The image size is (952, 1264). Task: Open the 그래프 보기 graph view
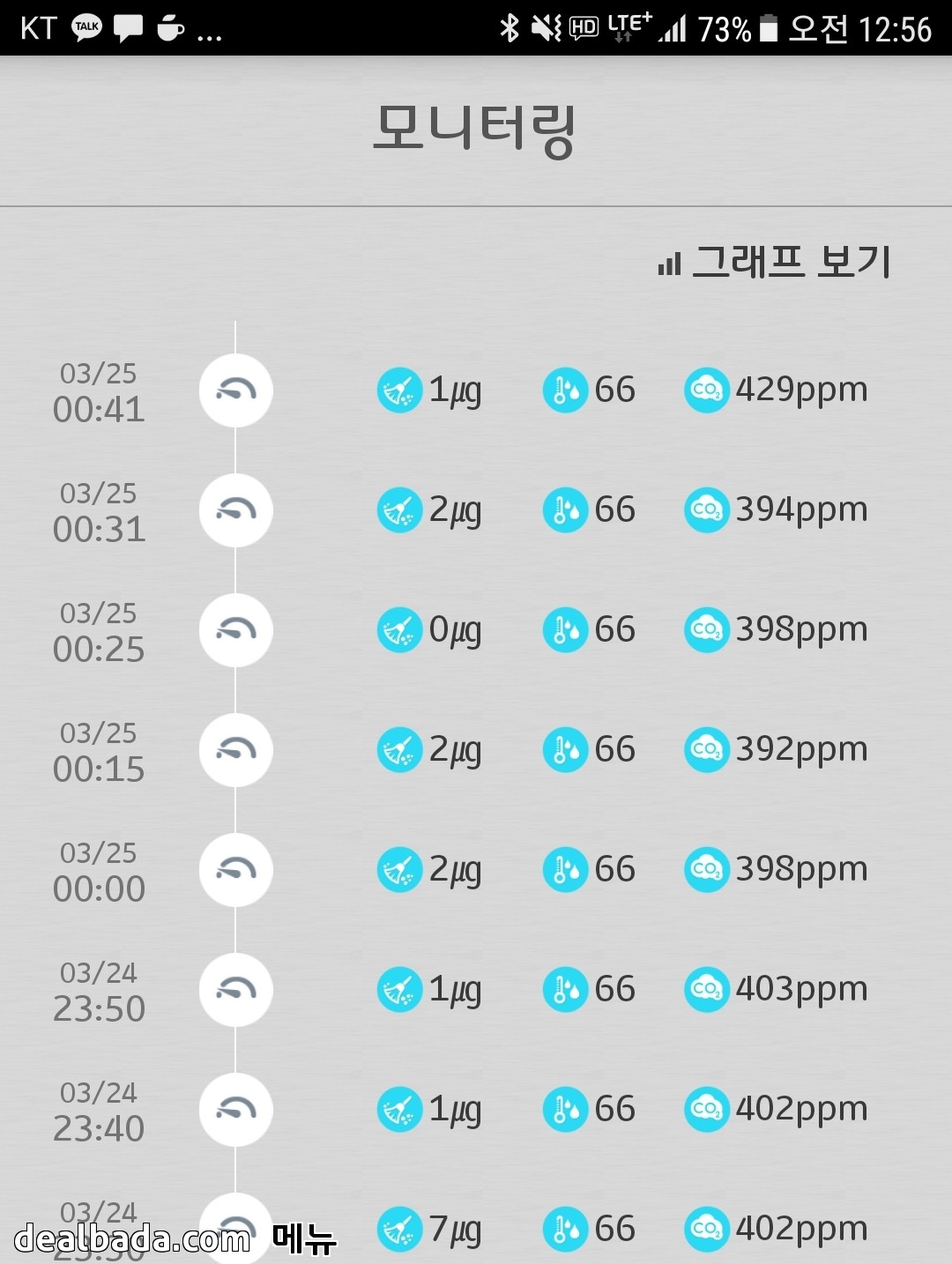tap(776, 262)
